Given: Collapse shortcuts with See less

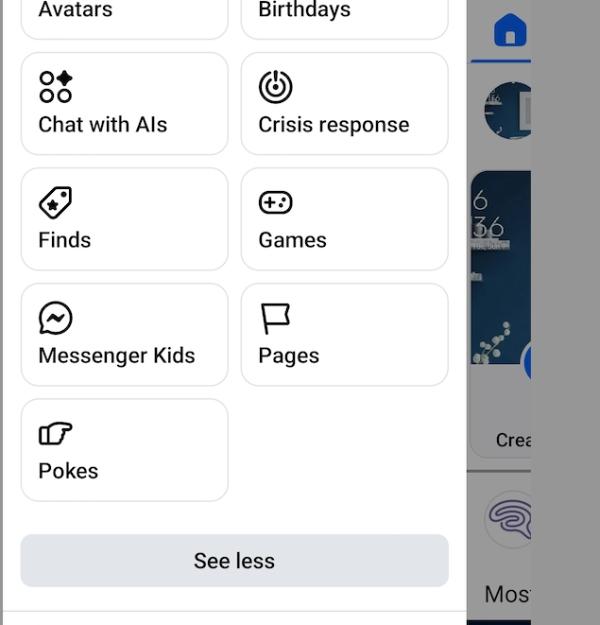Looking at the screenshot, I should pyautogui.click(x=234, y=560).
